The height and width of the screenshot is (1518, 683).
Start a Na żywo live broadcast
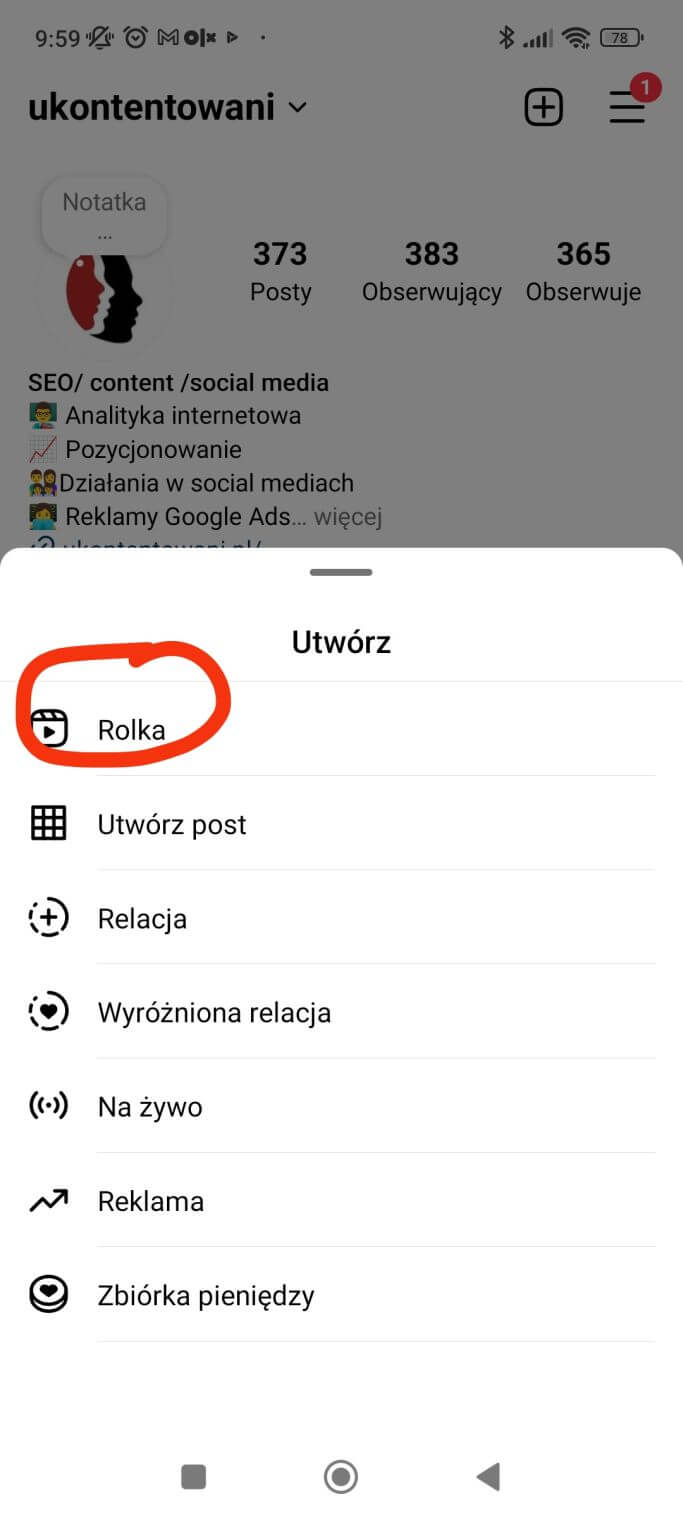149,1106
